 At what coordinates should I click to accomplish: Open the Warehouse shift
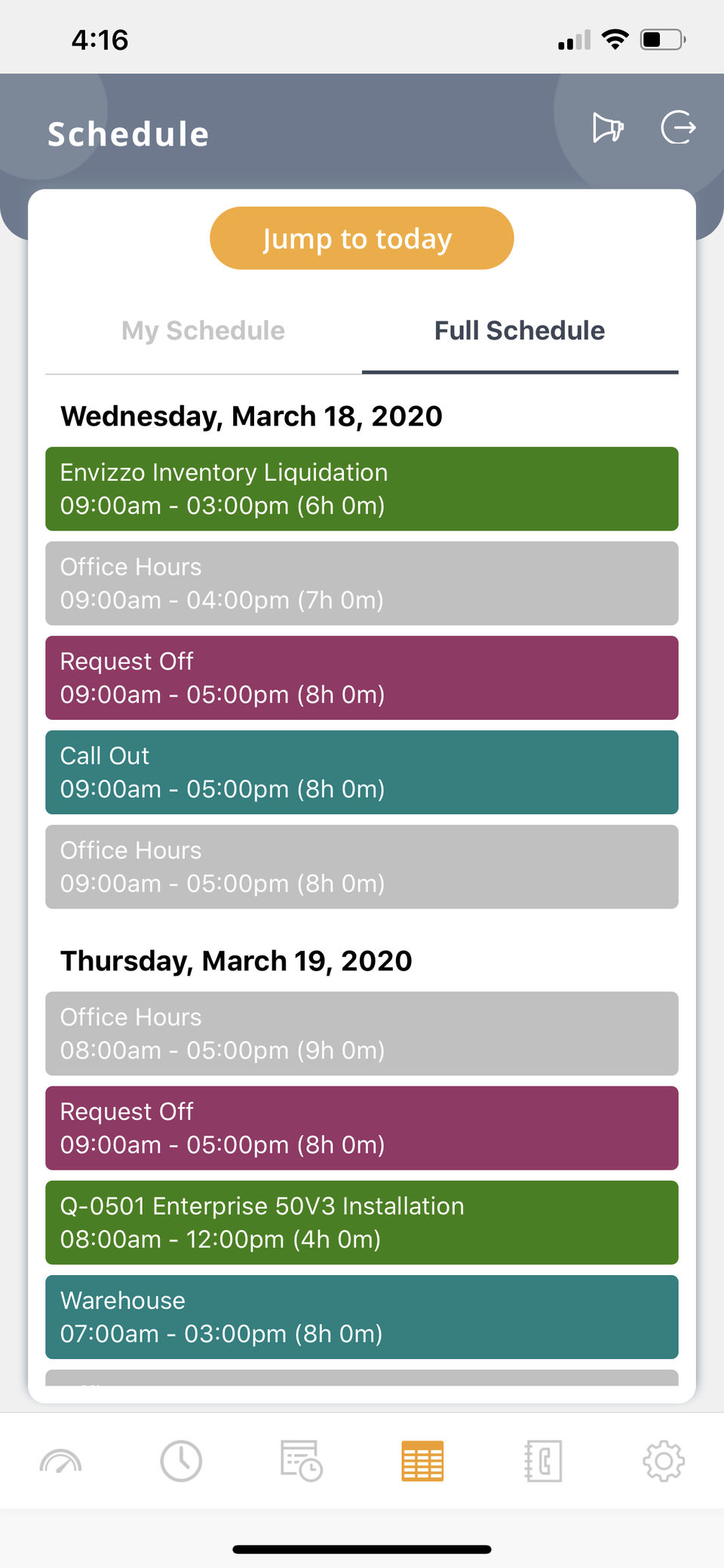point(362,1317)
